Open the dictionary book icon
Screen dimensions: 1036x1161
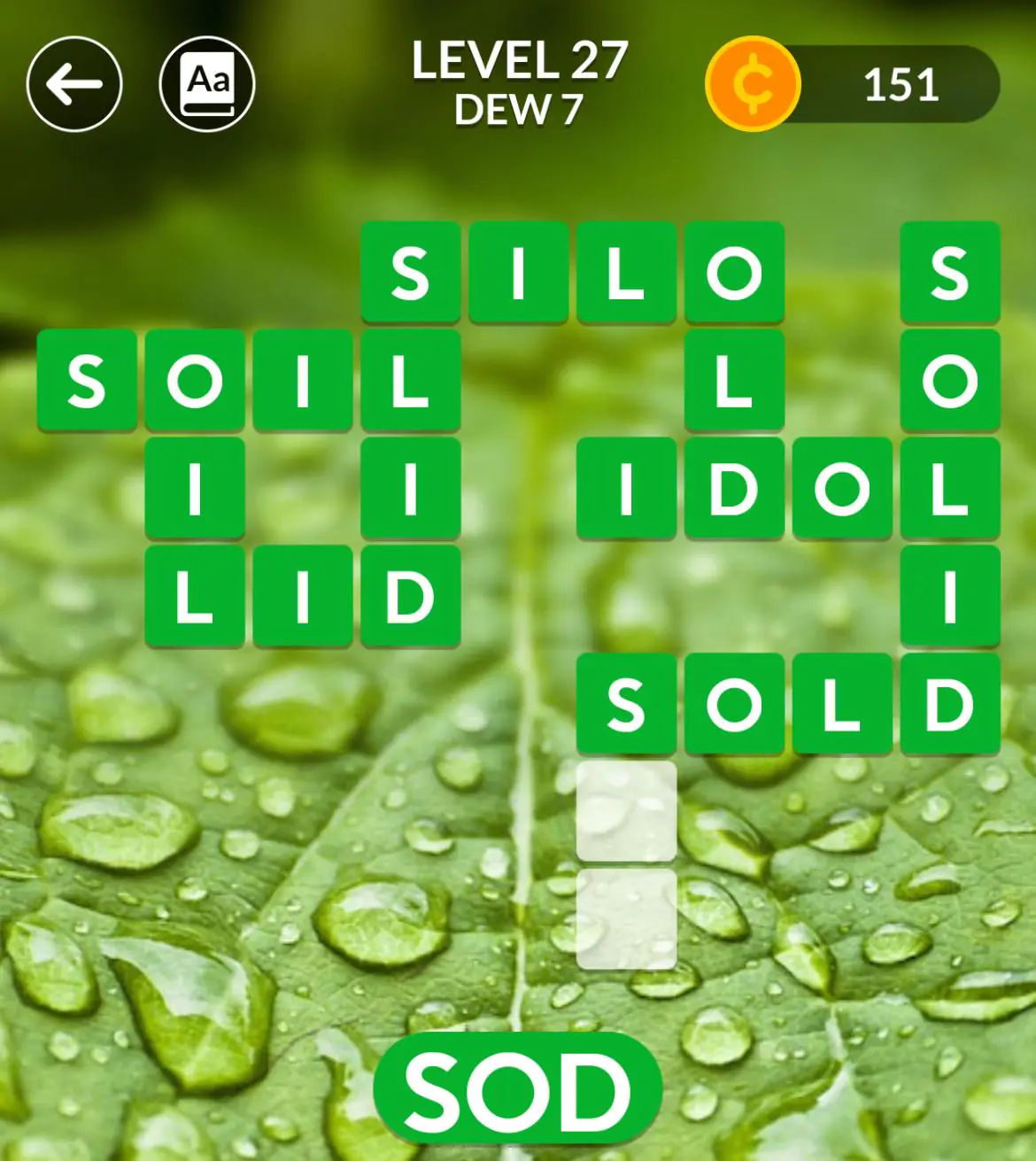pyautogui.click(x=207, y=84)
